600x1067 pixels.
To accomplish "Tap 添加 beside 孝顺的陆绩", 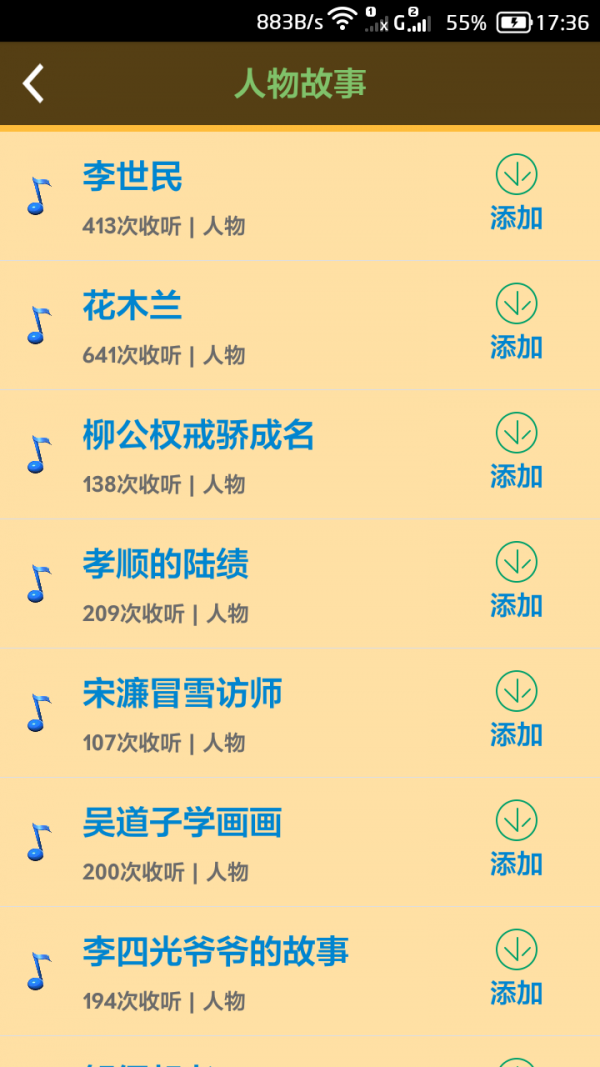I will click(x=516, y=581).
